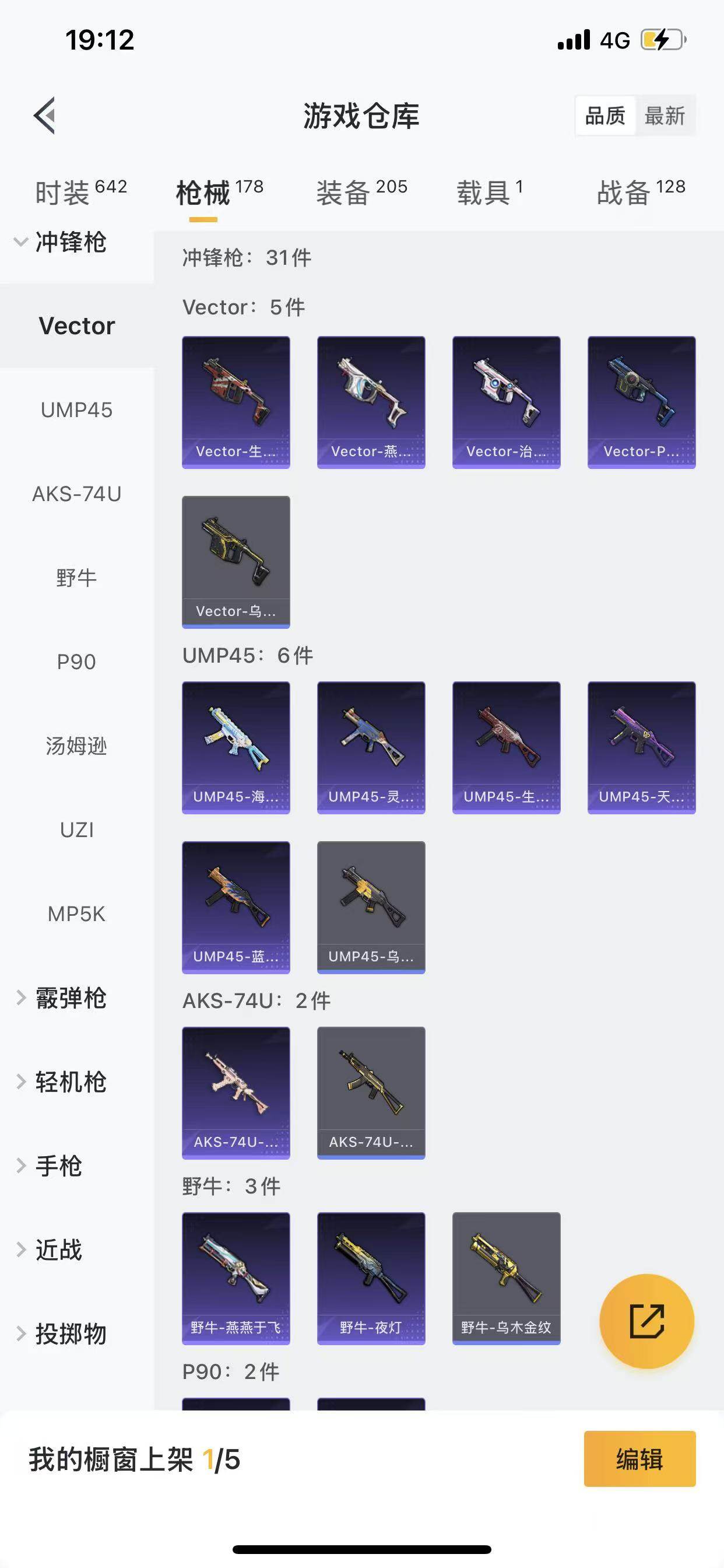This screenshot has width=724, height=1568.
Task: View the 野牛-乌木金纹 item
Action: tap(505, 1277)
